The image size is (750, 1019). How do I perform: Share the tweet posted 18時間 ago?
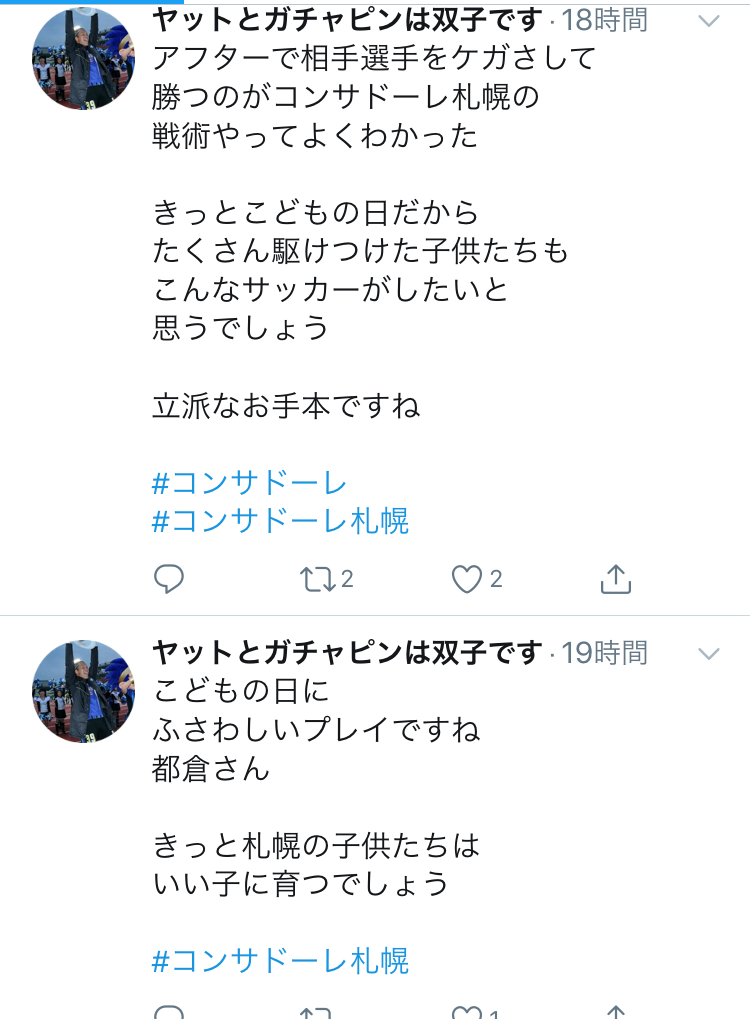(x=616, y=579)
